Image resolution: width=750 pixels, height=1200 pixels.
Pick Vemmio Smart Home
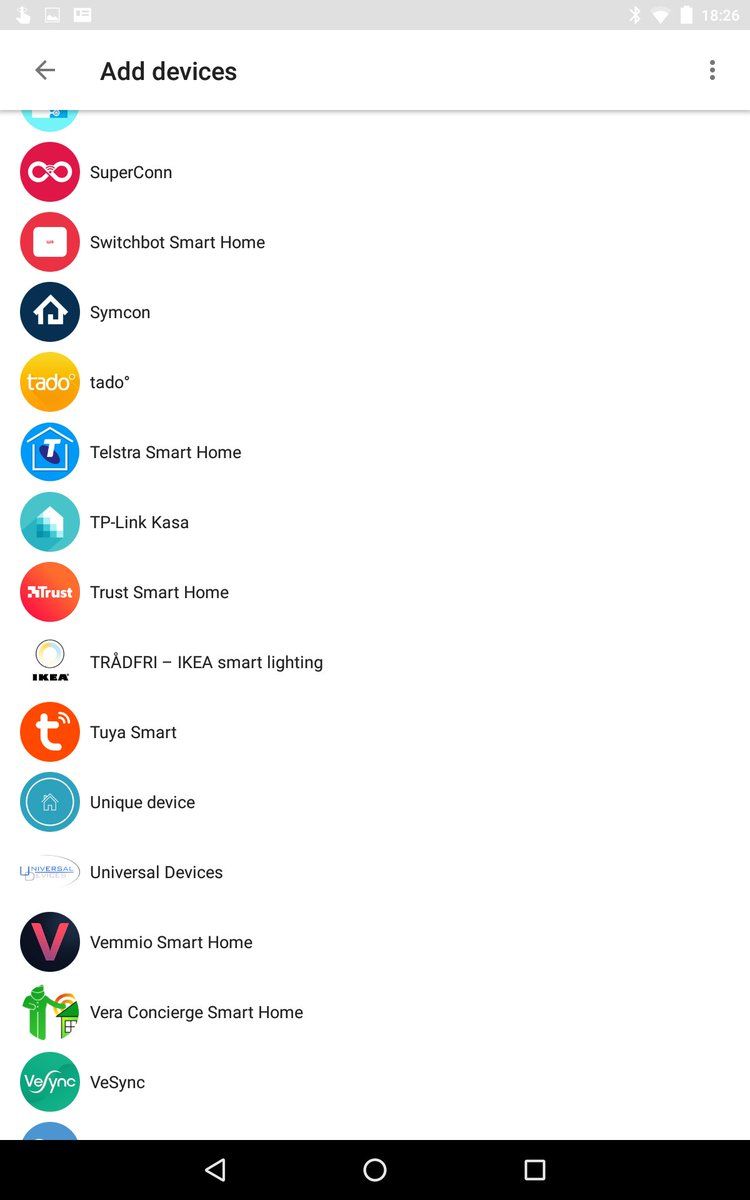click(x=171, y=942)
